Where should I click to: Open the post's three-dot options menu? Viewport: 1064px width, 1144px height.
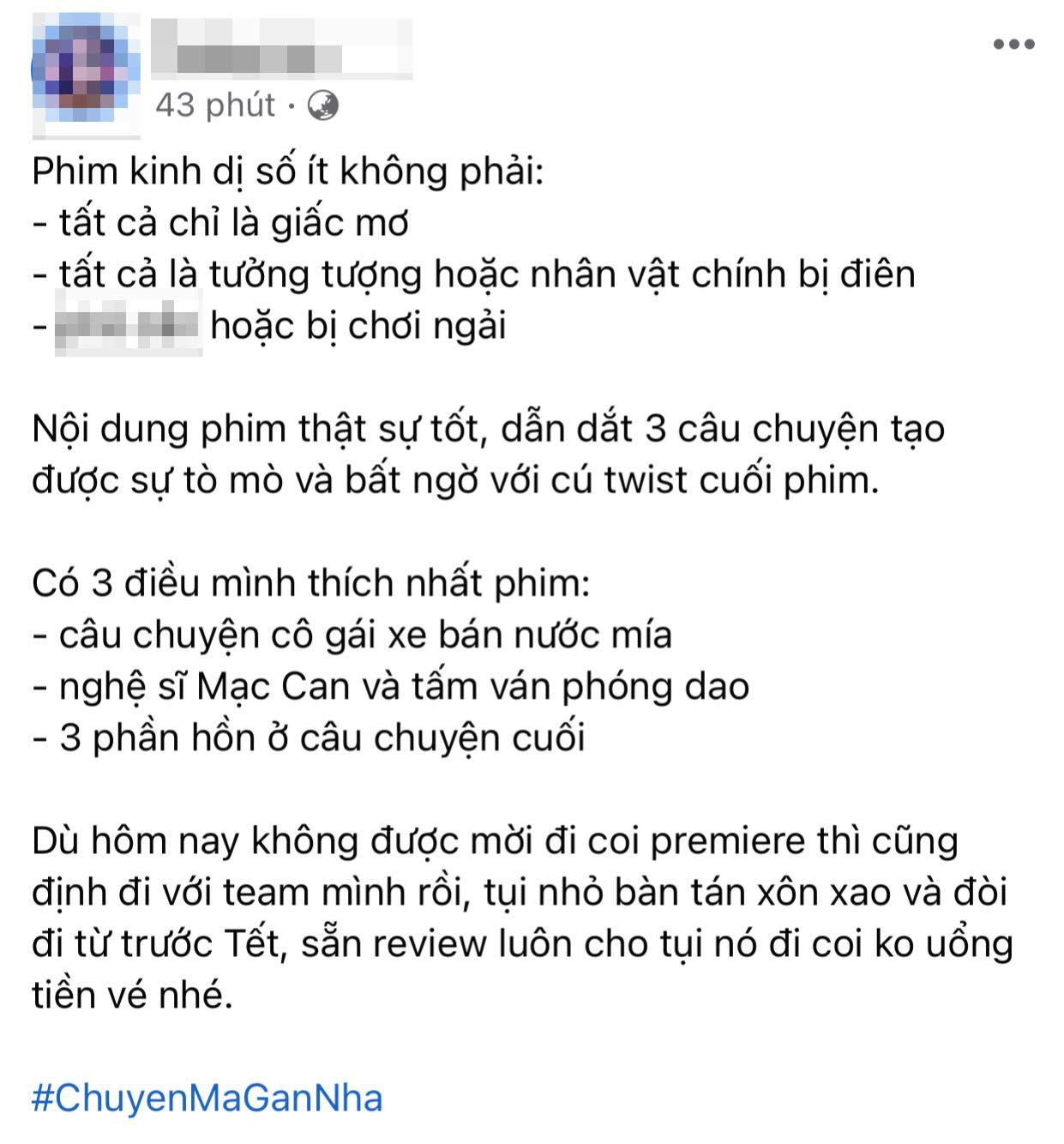tap(1014, 45)
